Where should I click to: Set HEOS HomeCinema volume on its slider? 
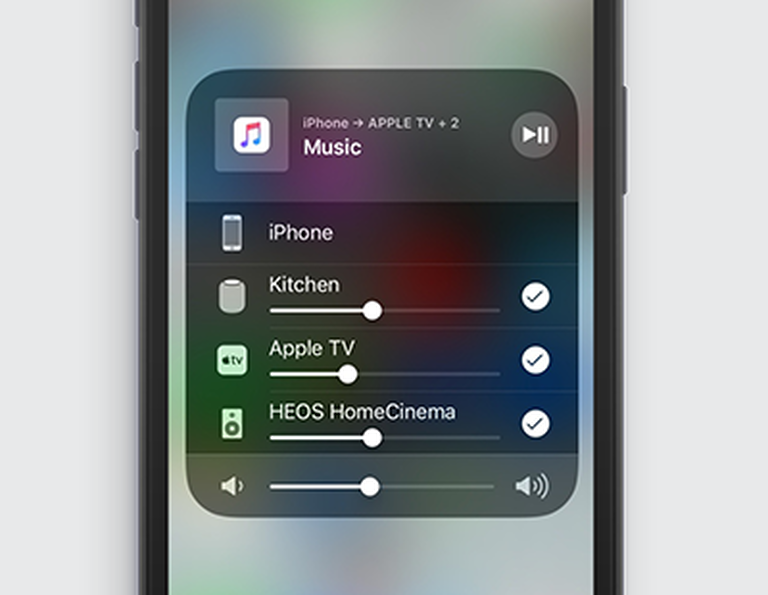pyautogui.click(x=372, y=438)
